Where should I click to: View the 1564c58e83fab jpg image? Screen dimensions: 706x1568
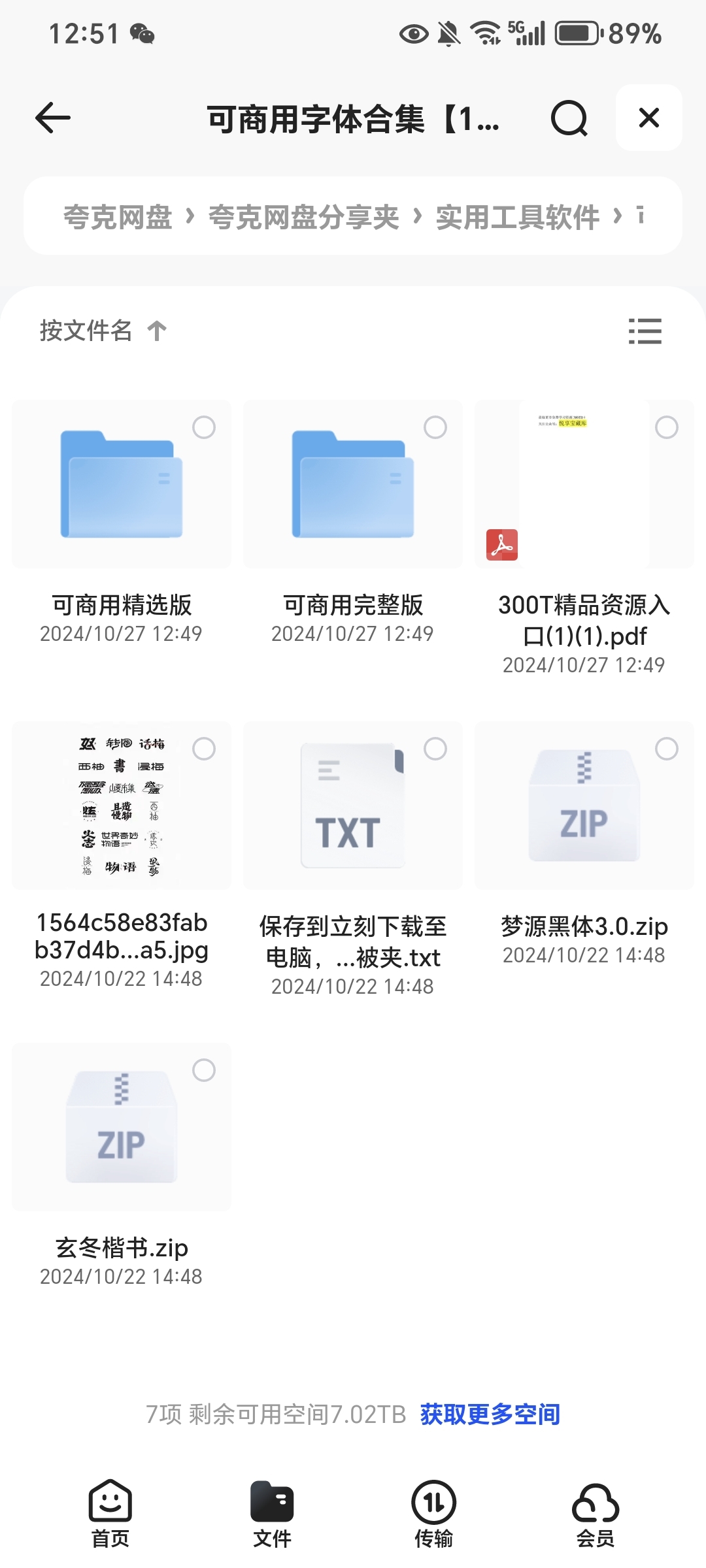(122, 806)
